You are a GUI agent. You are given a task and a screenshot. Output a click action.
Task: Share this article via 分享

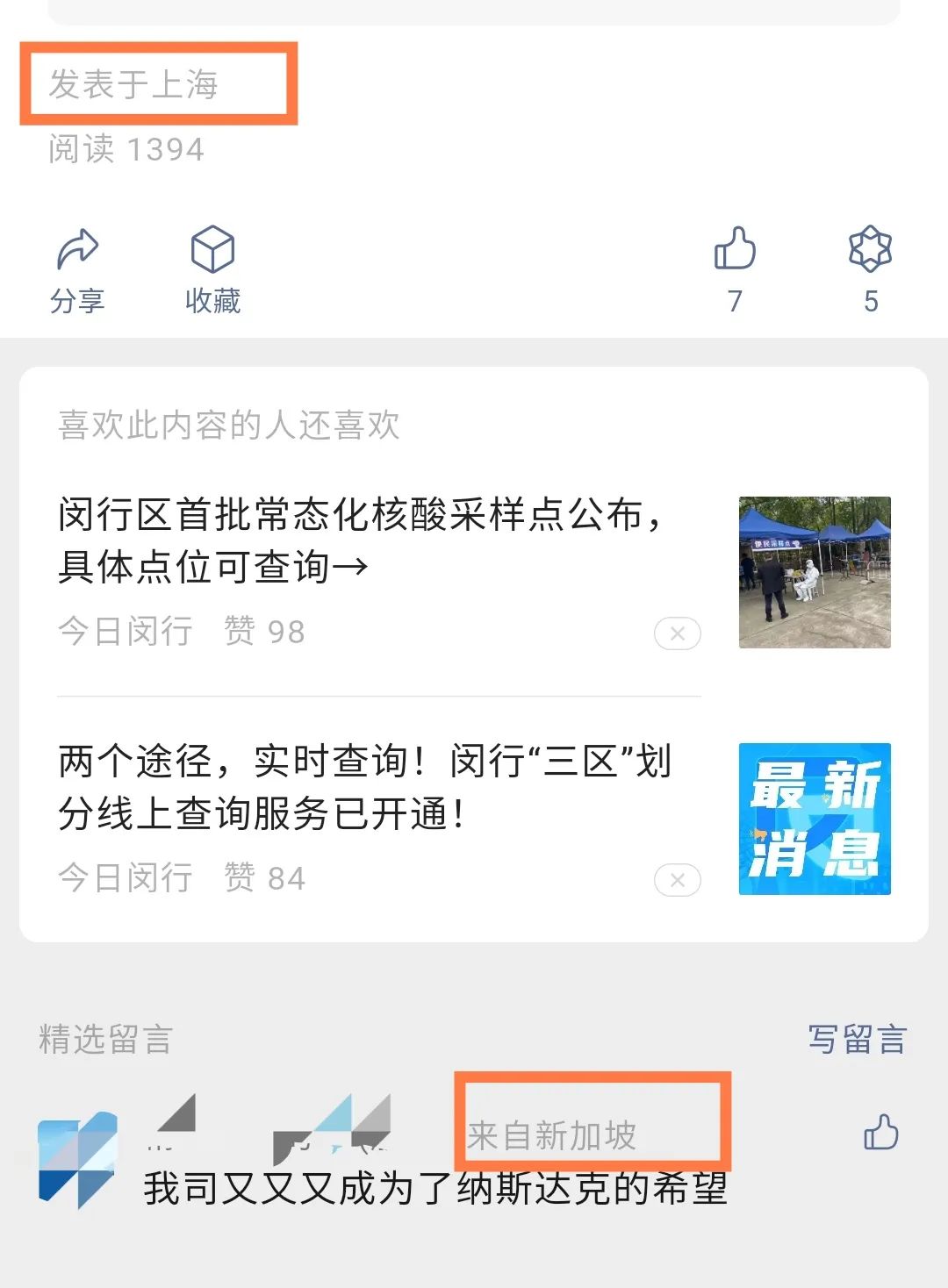coord(77,268)
